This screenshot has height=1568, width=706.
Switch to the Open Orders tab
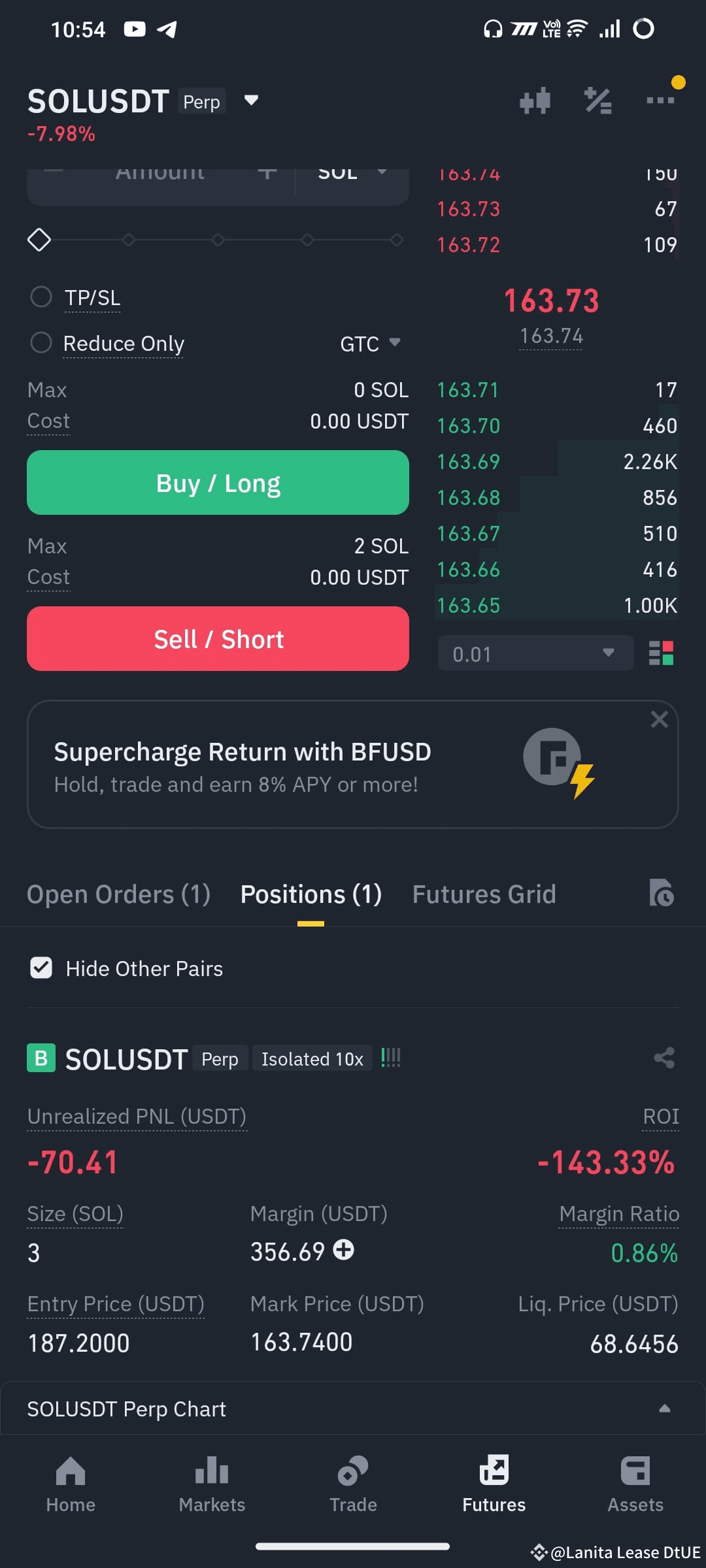[x=118, y=893]
